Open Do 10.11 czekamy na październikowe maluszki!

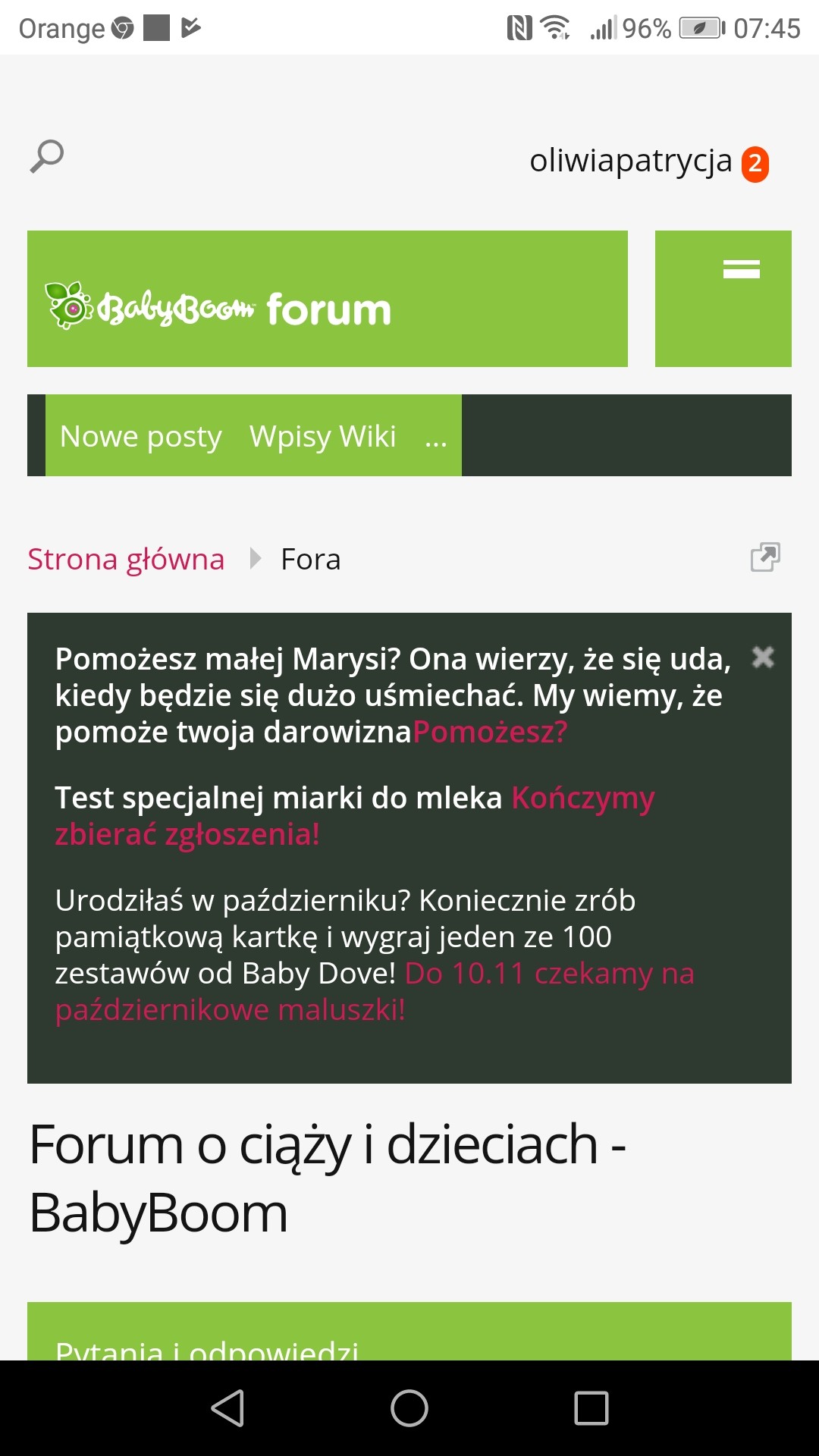tap(549, 974)
